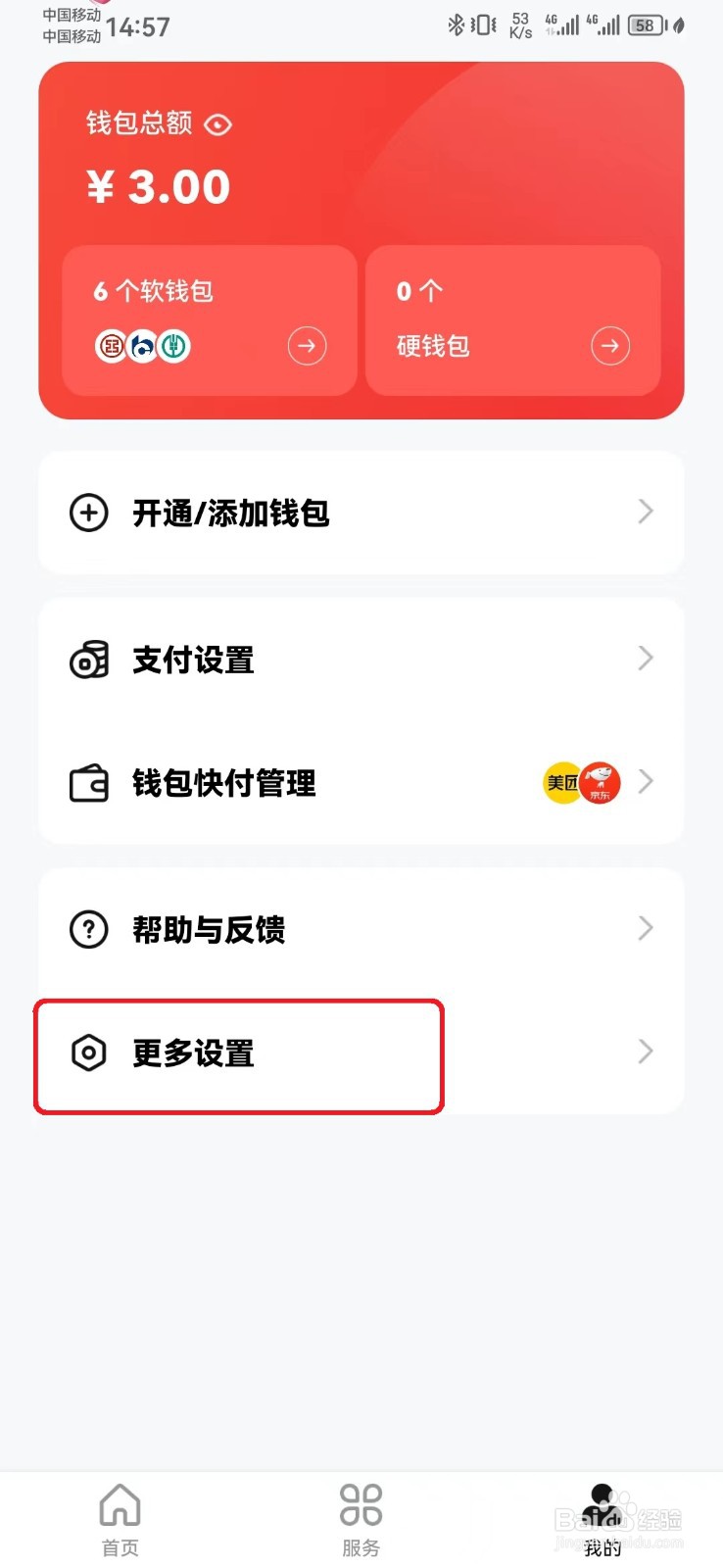
Task: Toggle wallet balance visibility with the eye icon
Action: click(x=217, y=124)
